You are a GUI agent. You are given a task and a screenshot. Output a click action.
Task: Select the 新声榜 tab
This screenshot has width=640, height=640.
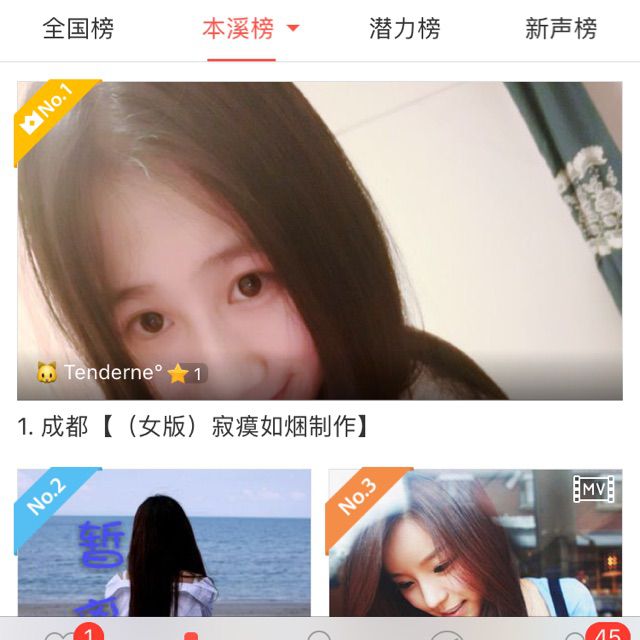pyautogui.click(x=560, y=29)
